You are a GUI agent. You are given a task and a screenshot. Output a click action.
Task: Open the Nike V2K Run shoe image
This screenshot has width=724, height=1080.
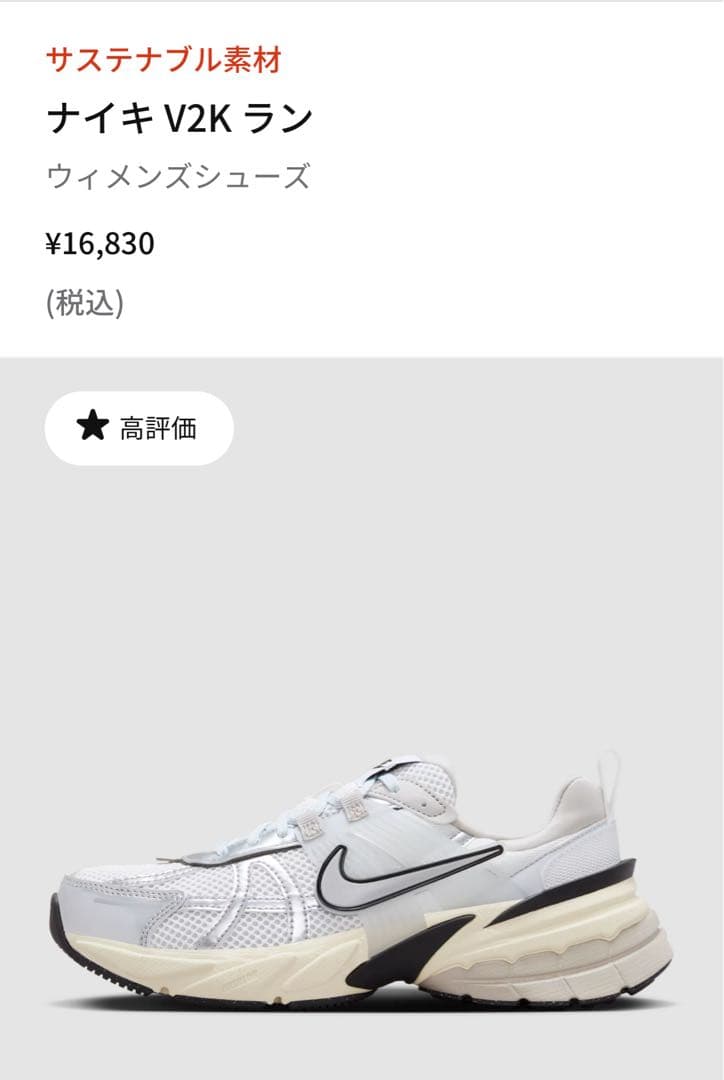[x=360, y=880]
